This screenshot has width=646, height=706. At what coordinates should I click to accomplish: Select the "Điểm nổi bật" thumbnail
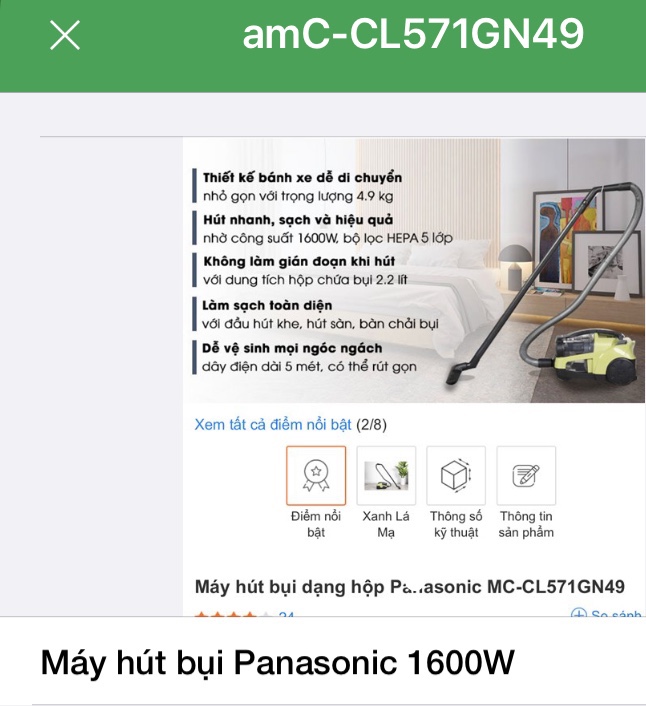coord(316,476)
